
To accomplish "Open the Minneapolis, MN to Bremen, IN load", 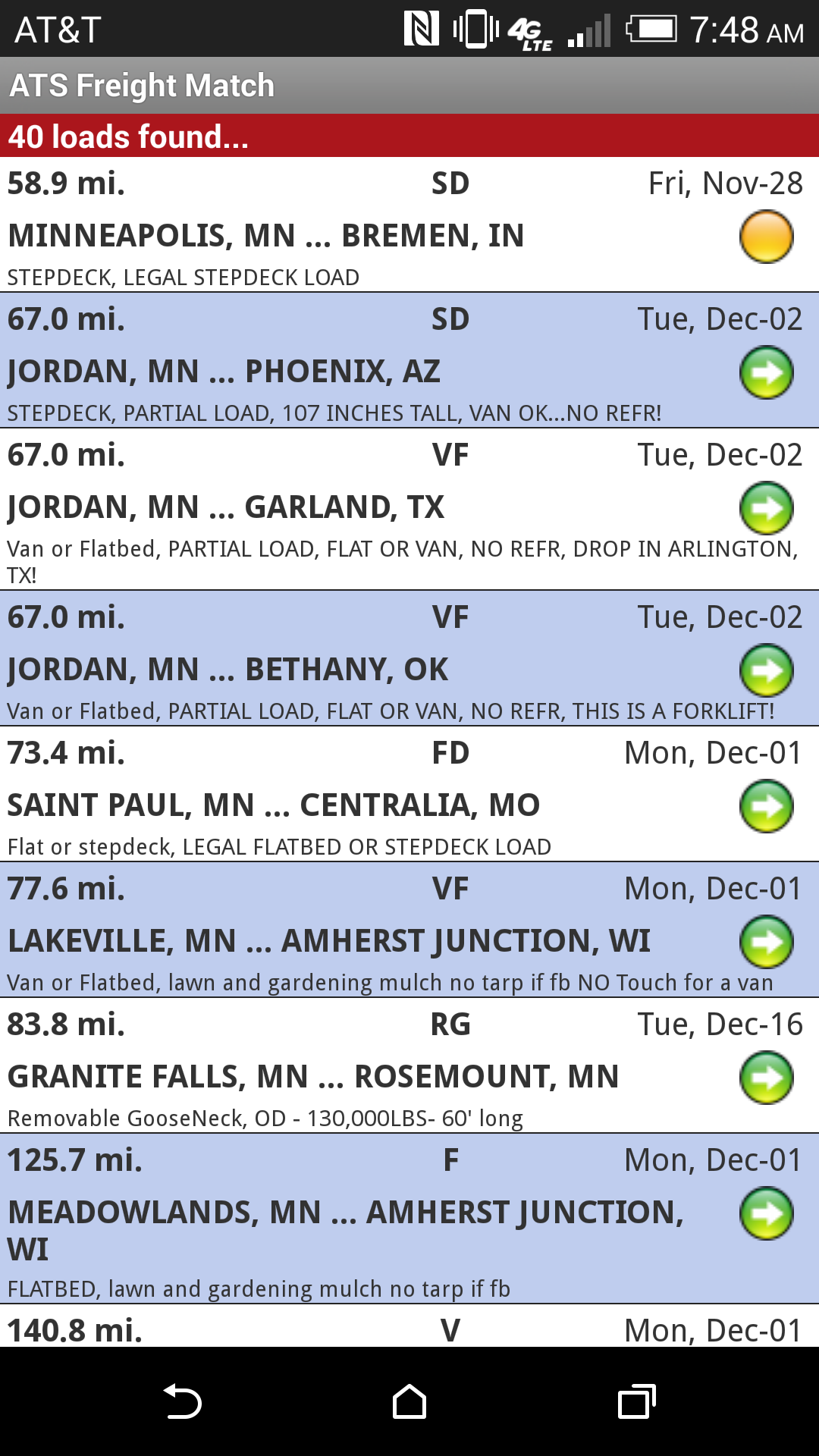I will point(409,225).
